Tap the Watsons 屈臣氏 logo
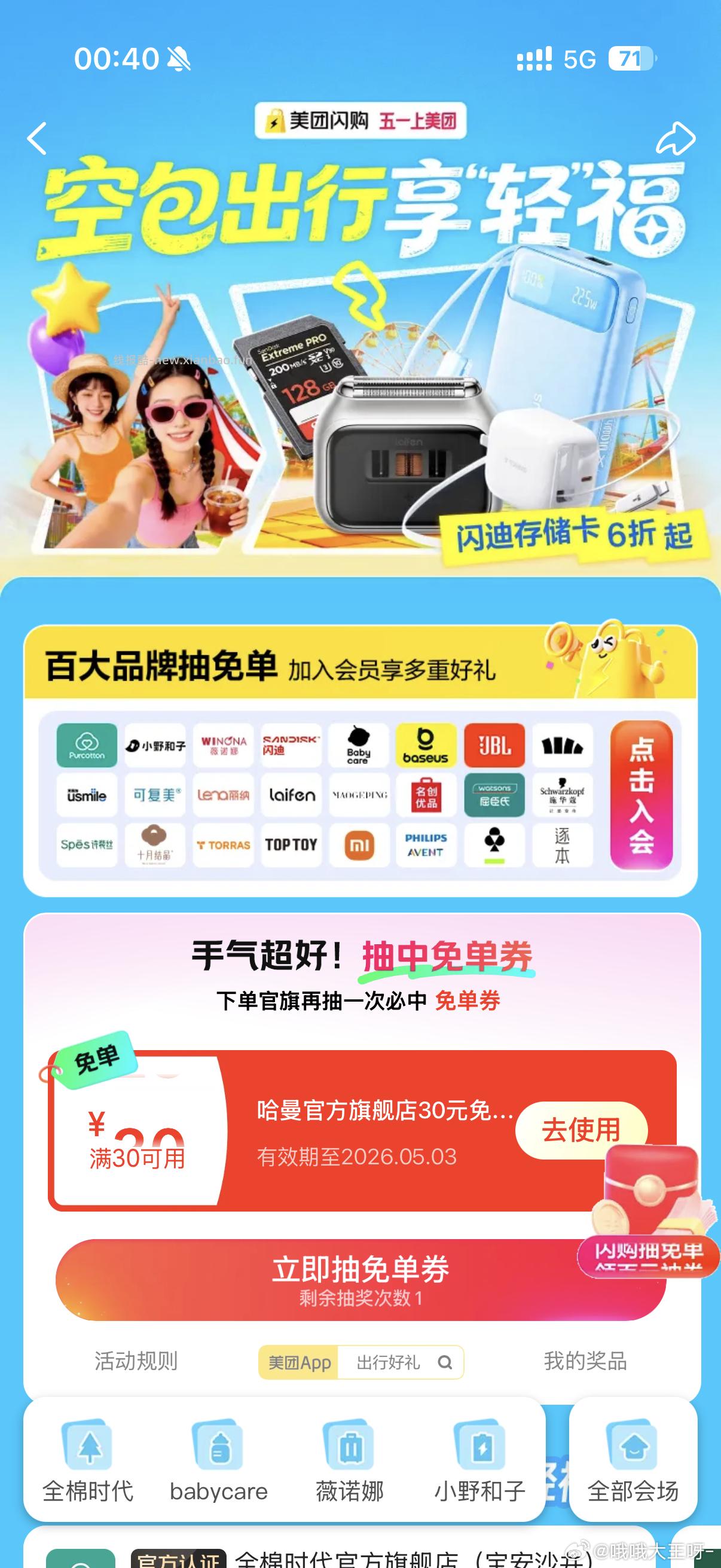721x1568 pixels. [x=494, y=795]
